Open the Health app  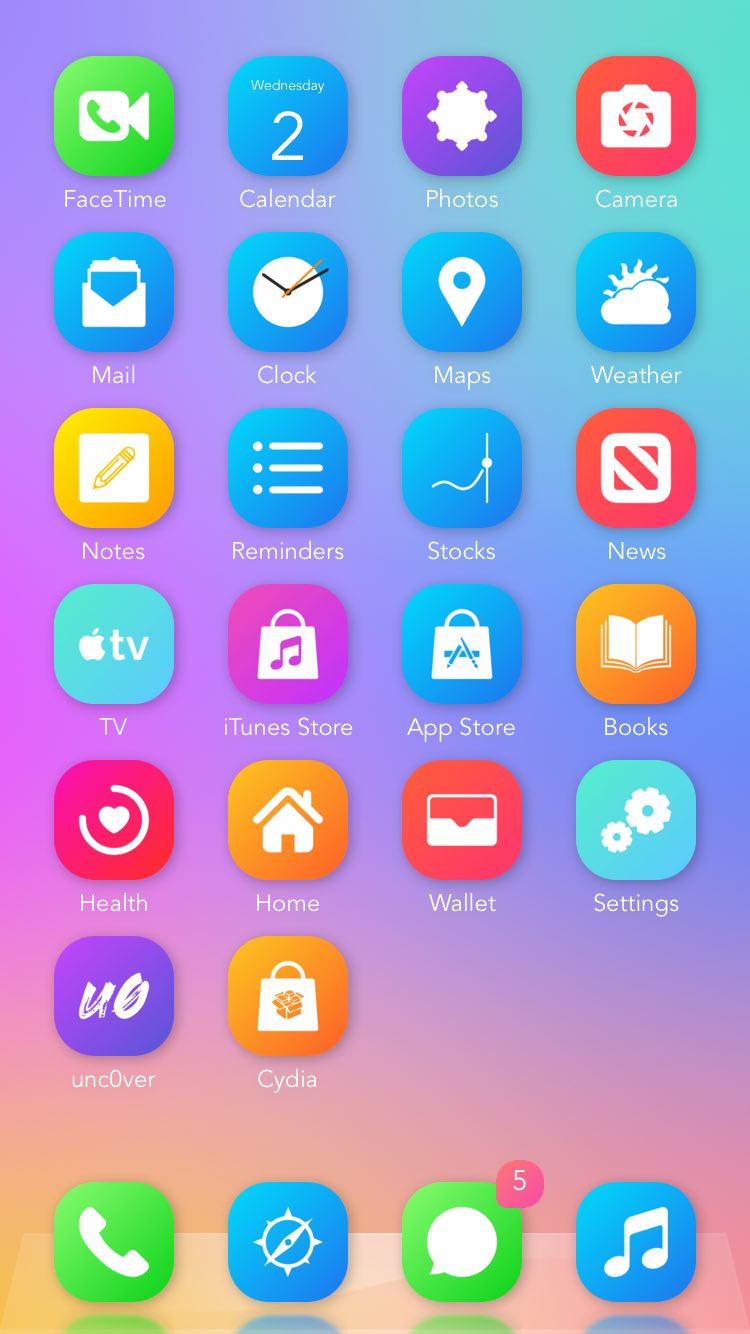point(114,820)
